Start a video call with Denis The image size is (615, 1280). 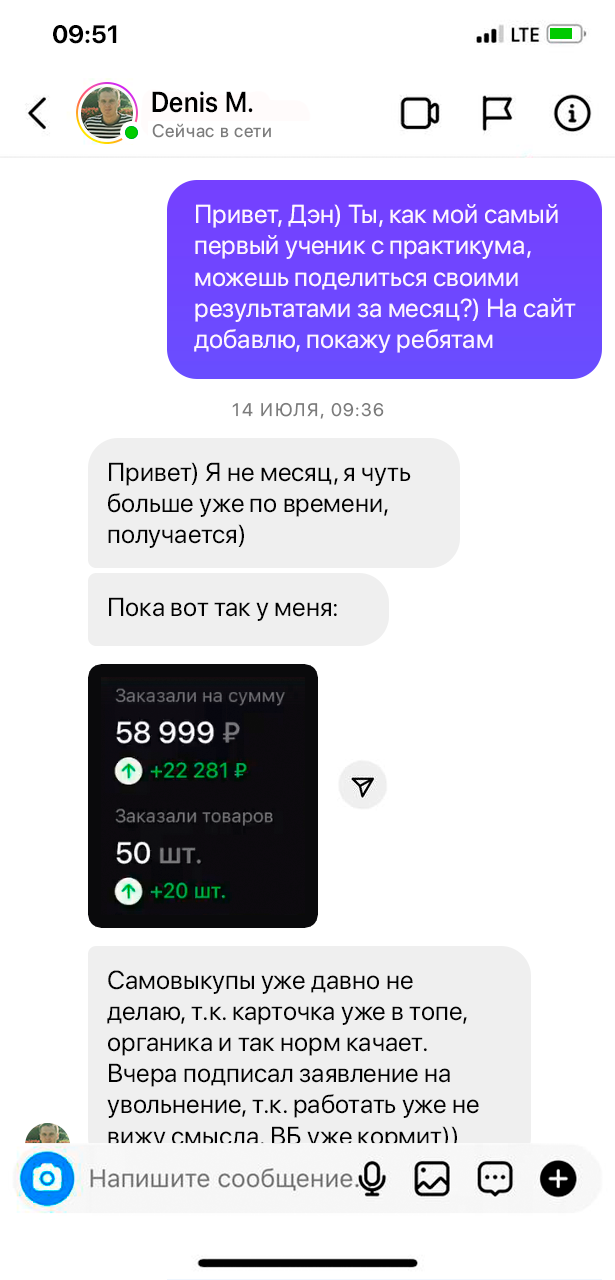click(x=420, y=114)
